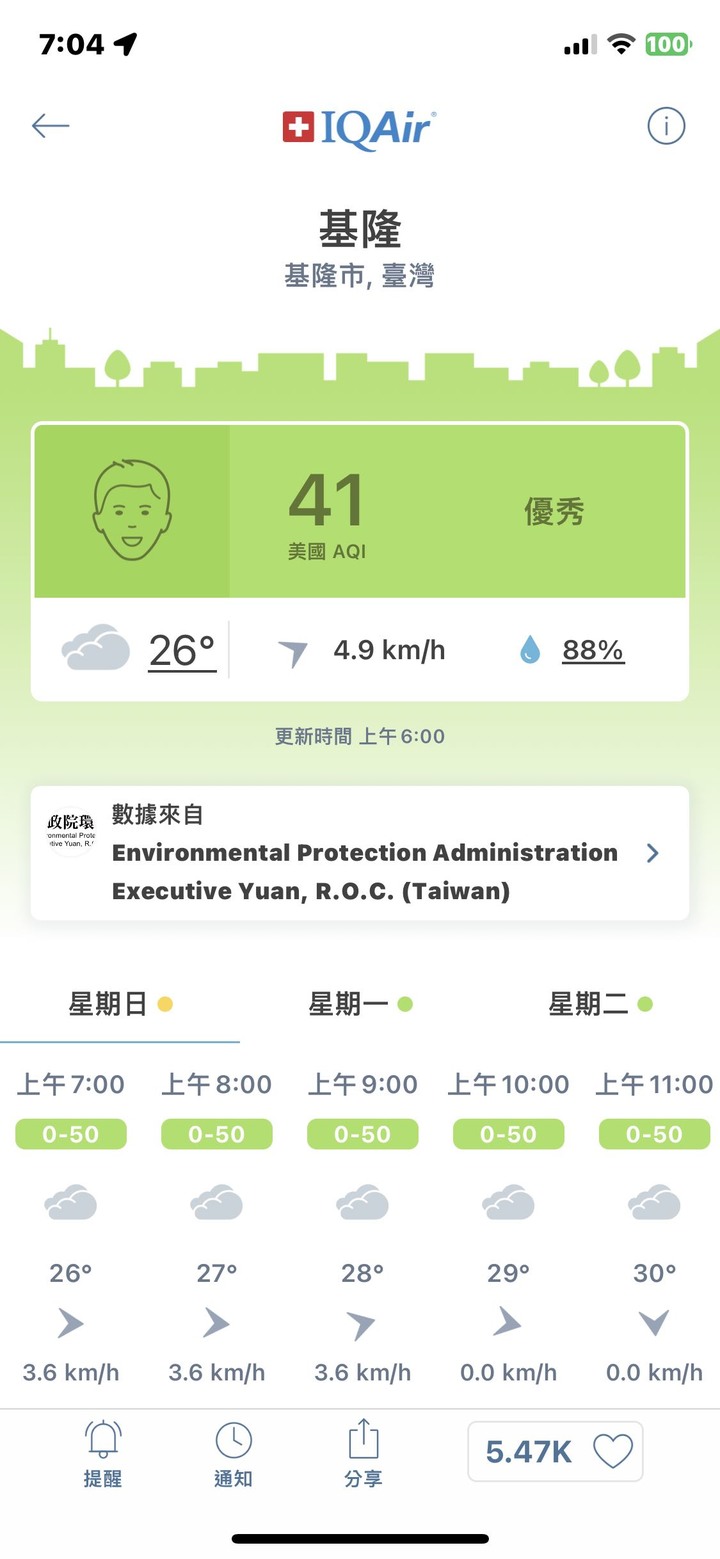Open the AQI 41 air quality card
Viewport: 720px width, 1559px height.
click(x=360, y=511)
